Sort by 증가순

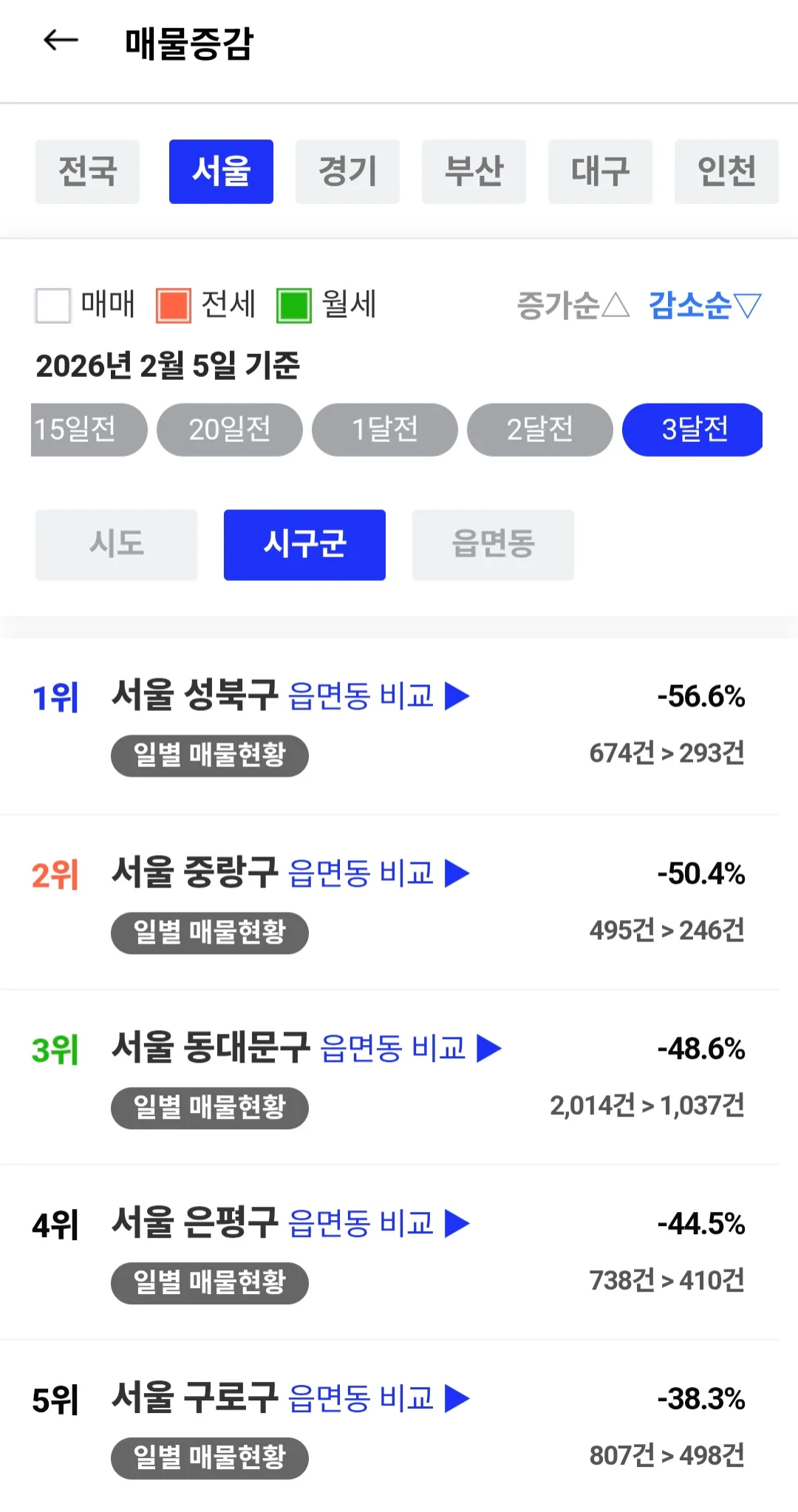(x=573, y=304)
